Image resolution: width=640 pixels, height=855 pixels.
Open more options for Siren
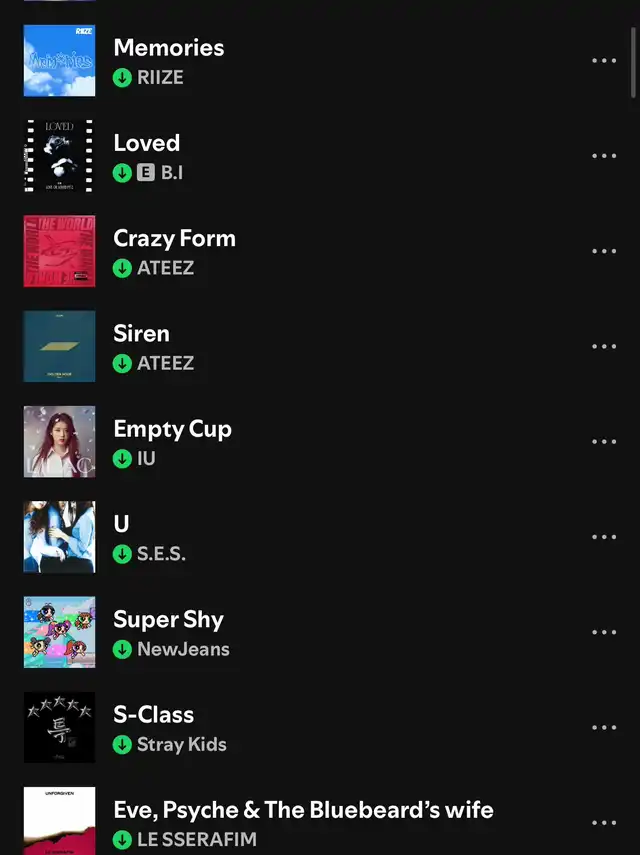(604, 347)
